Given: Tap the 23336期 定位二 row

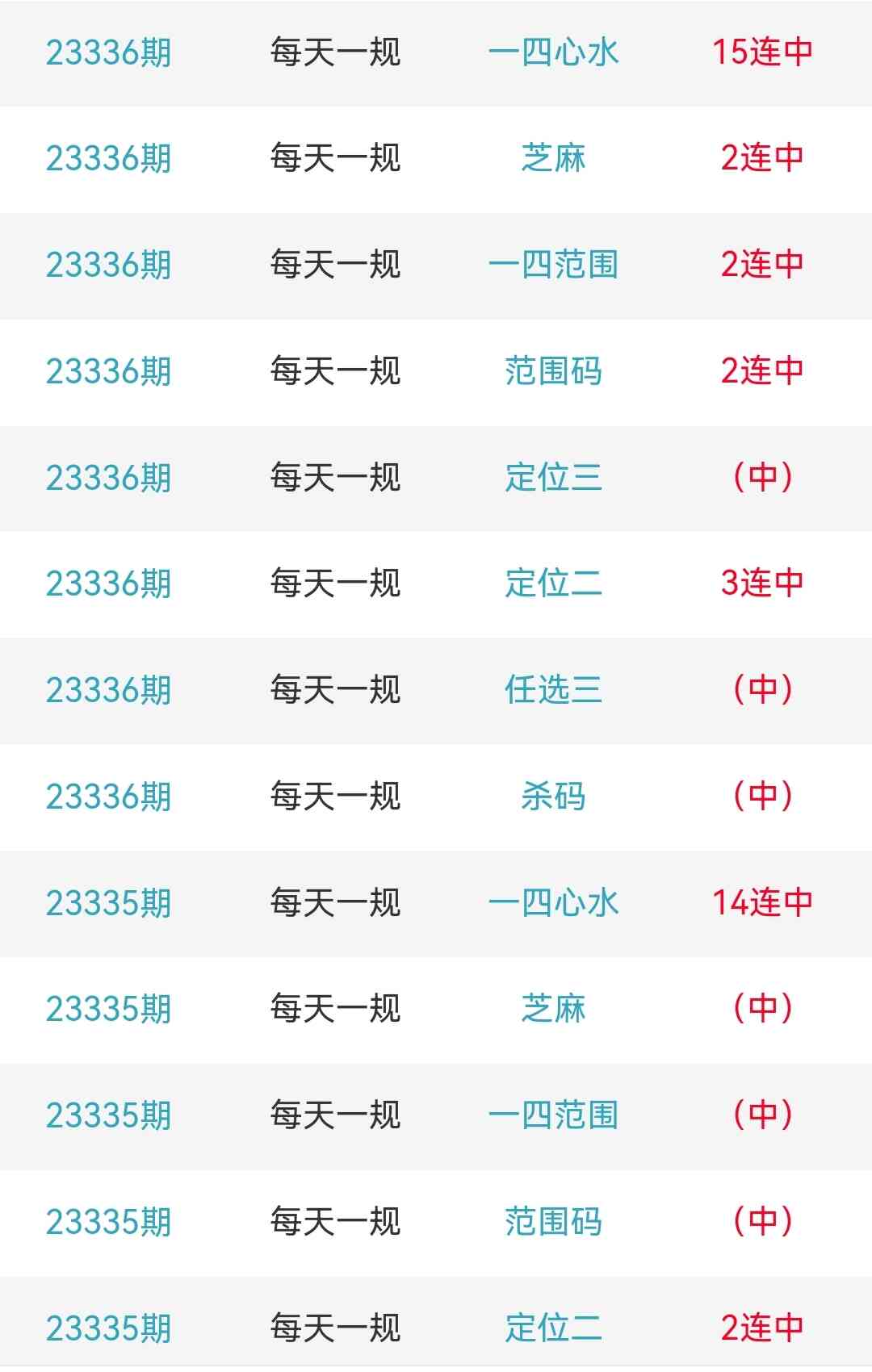Looking at the screenshot, I should point(553,584).
